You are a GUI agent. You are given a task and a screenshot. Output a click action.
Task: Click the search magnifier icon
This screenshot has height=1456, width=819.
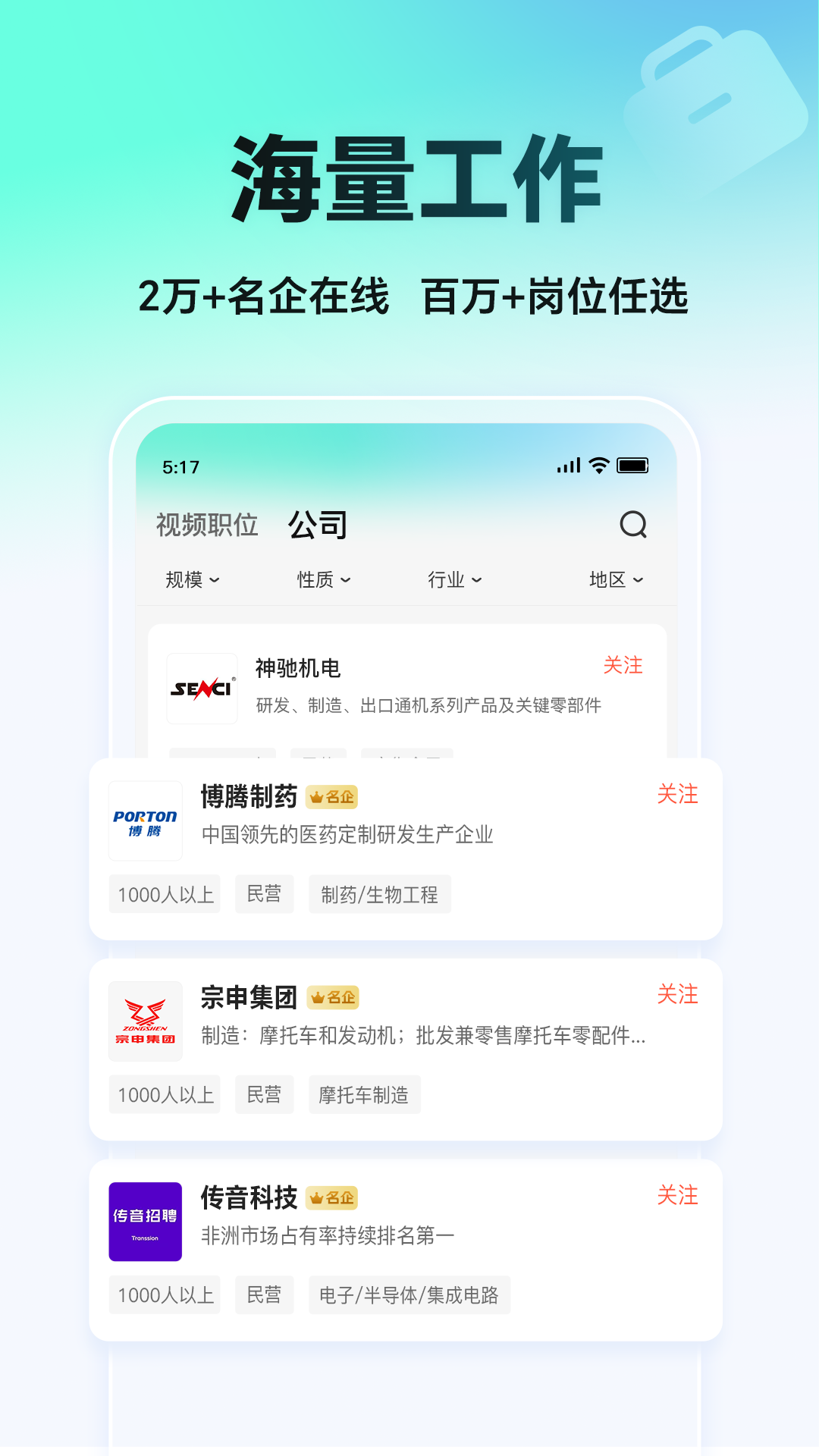634,524
